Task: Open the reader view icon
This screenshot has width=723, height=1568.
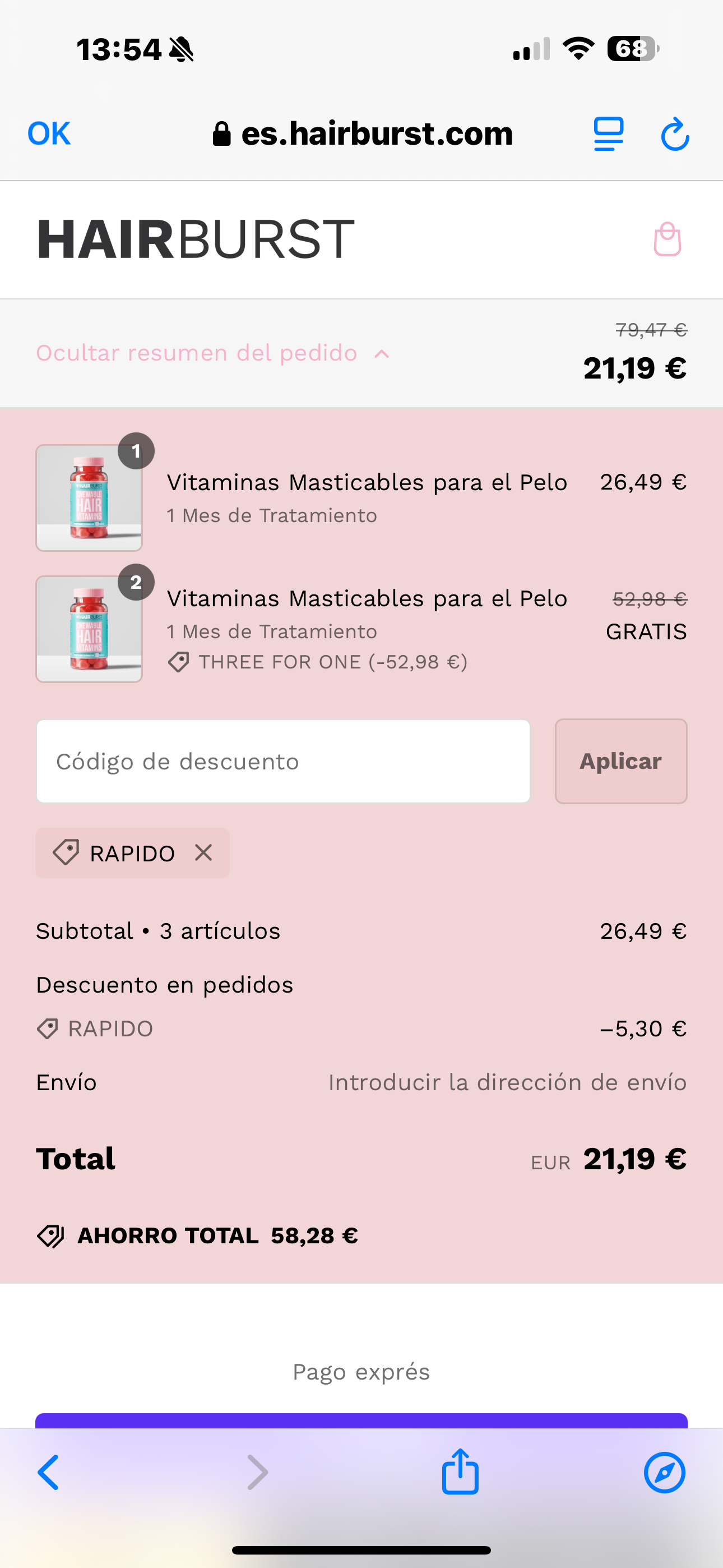Action: pos(609,134)
